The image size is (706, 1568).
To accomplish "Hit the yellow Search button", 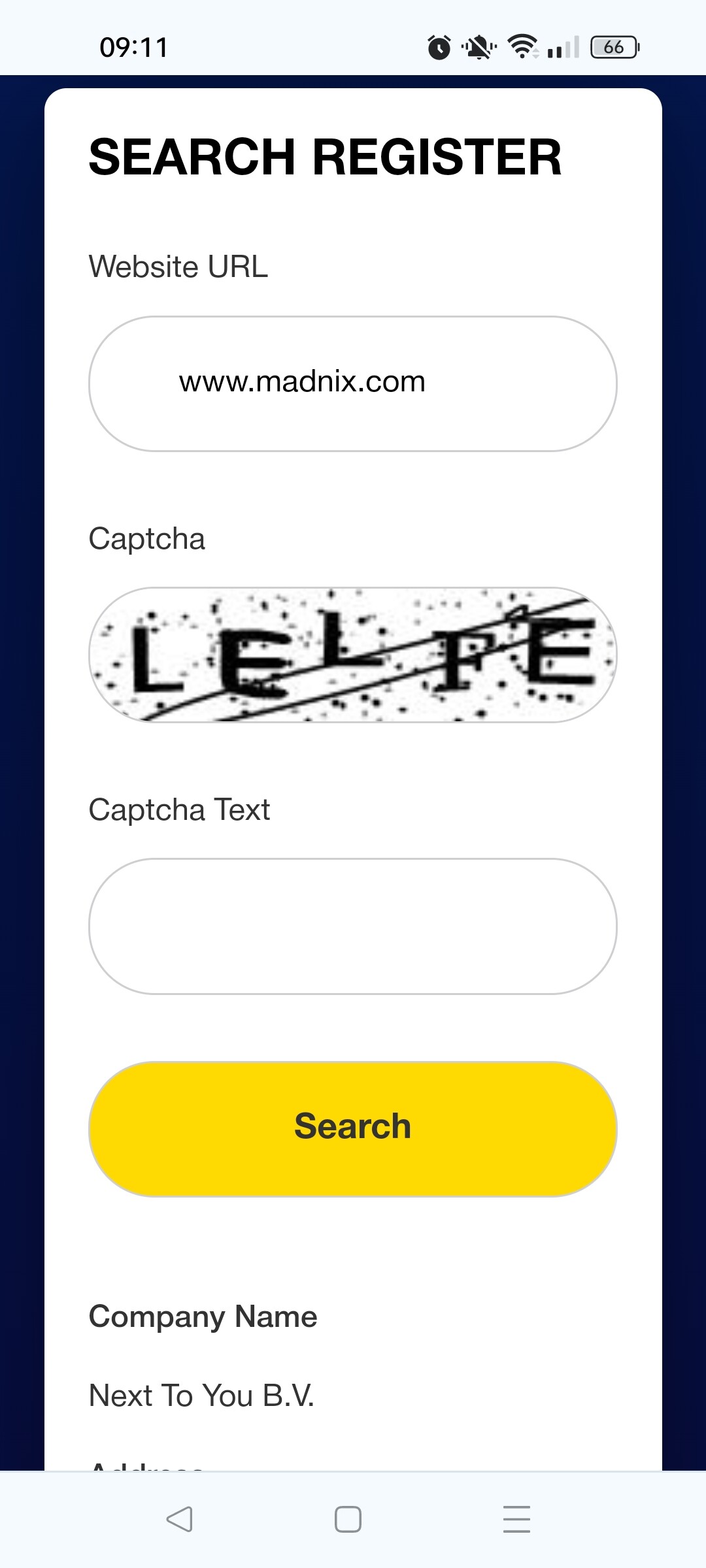I will pyautogui.click(x=353, y=1129).
